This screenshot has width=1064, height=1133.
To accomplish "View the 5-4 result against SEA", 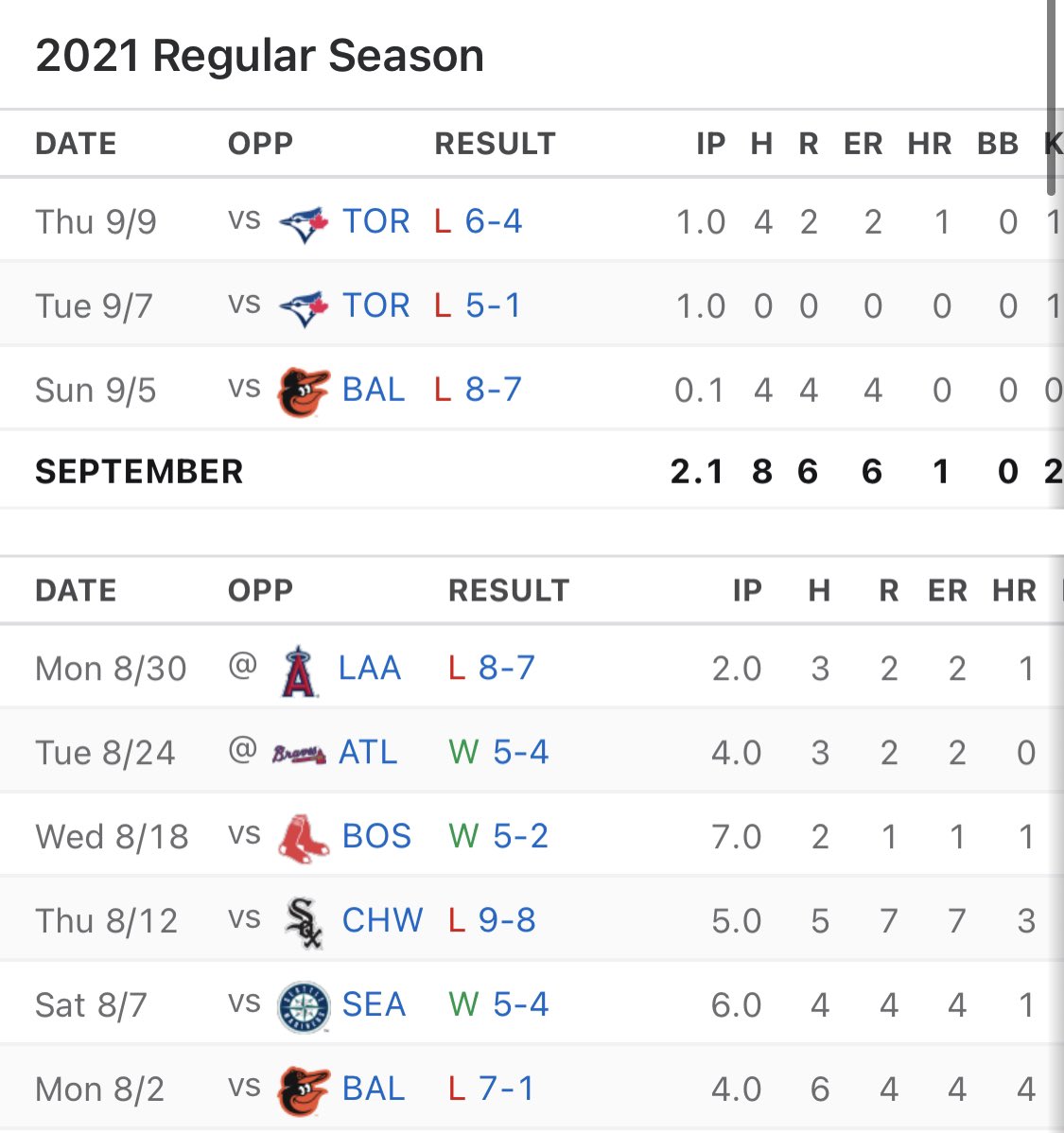I will coord(520,1004).
